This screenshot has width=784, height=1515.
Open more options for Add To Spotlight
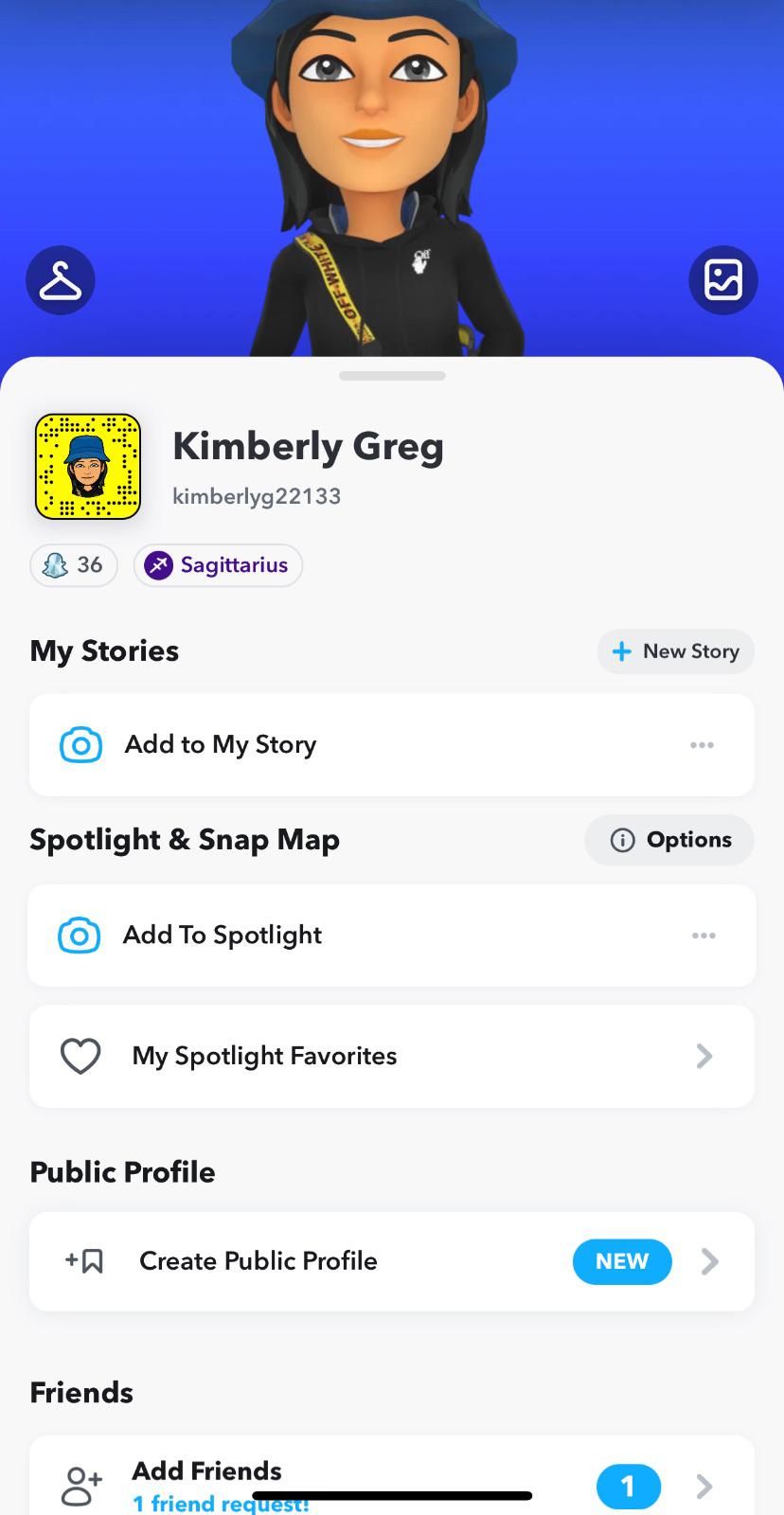click(704, 936)
